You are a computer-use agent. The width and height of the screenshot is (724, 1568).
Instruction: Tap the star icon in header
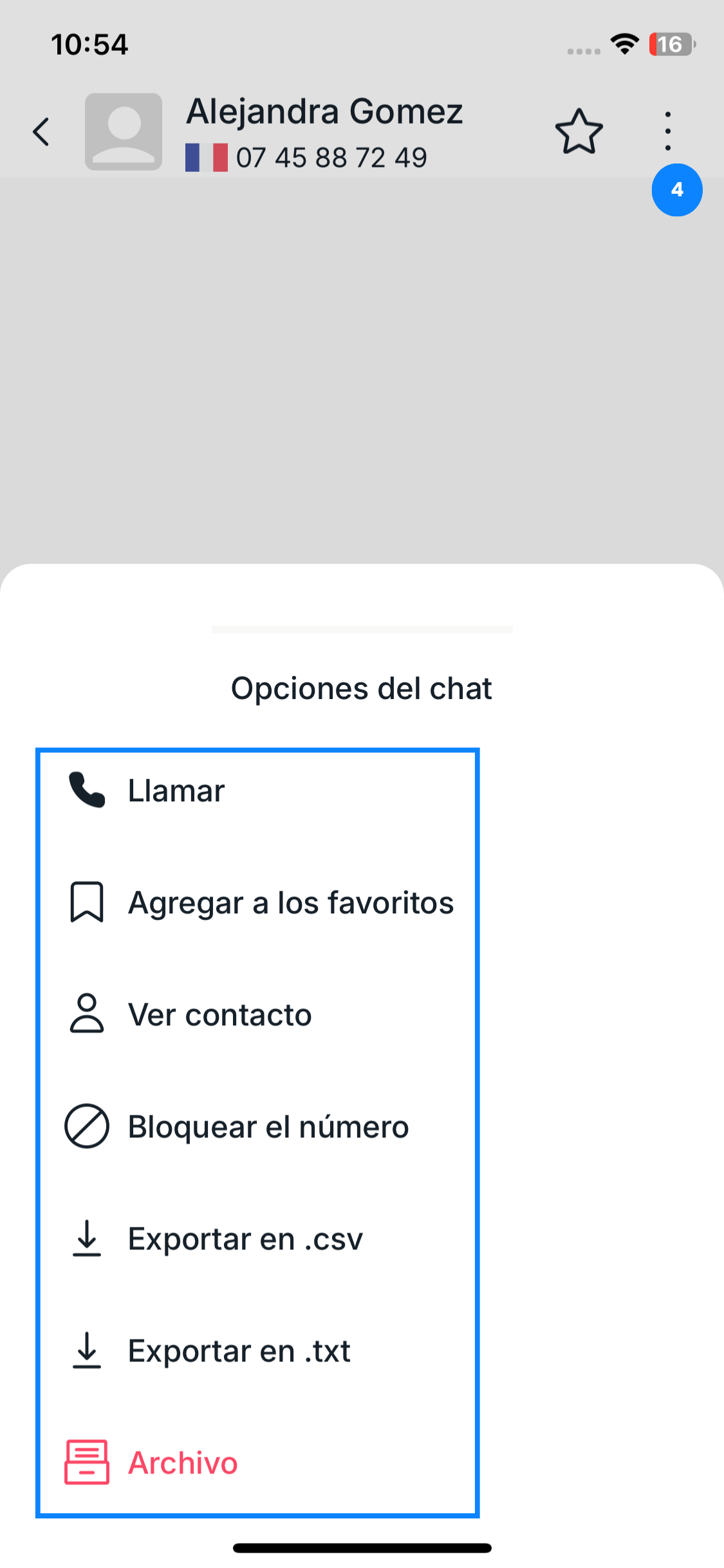pyautogui.click(x=579, y=132)
